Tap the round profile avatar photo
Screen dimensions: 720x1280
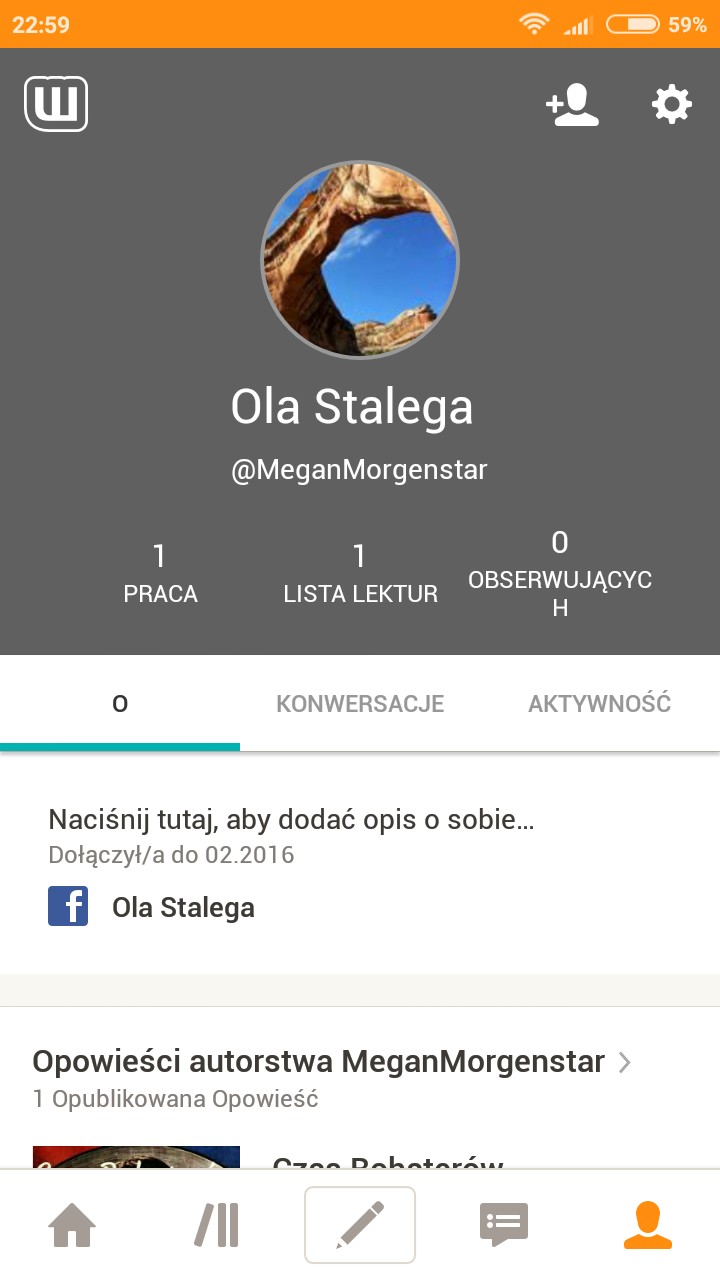360,260
